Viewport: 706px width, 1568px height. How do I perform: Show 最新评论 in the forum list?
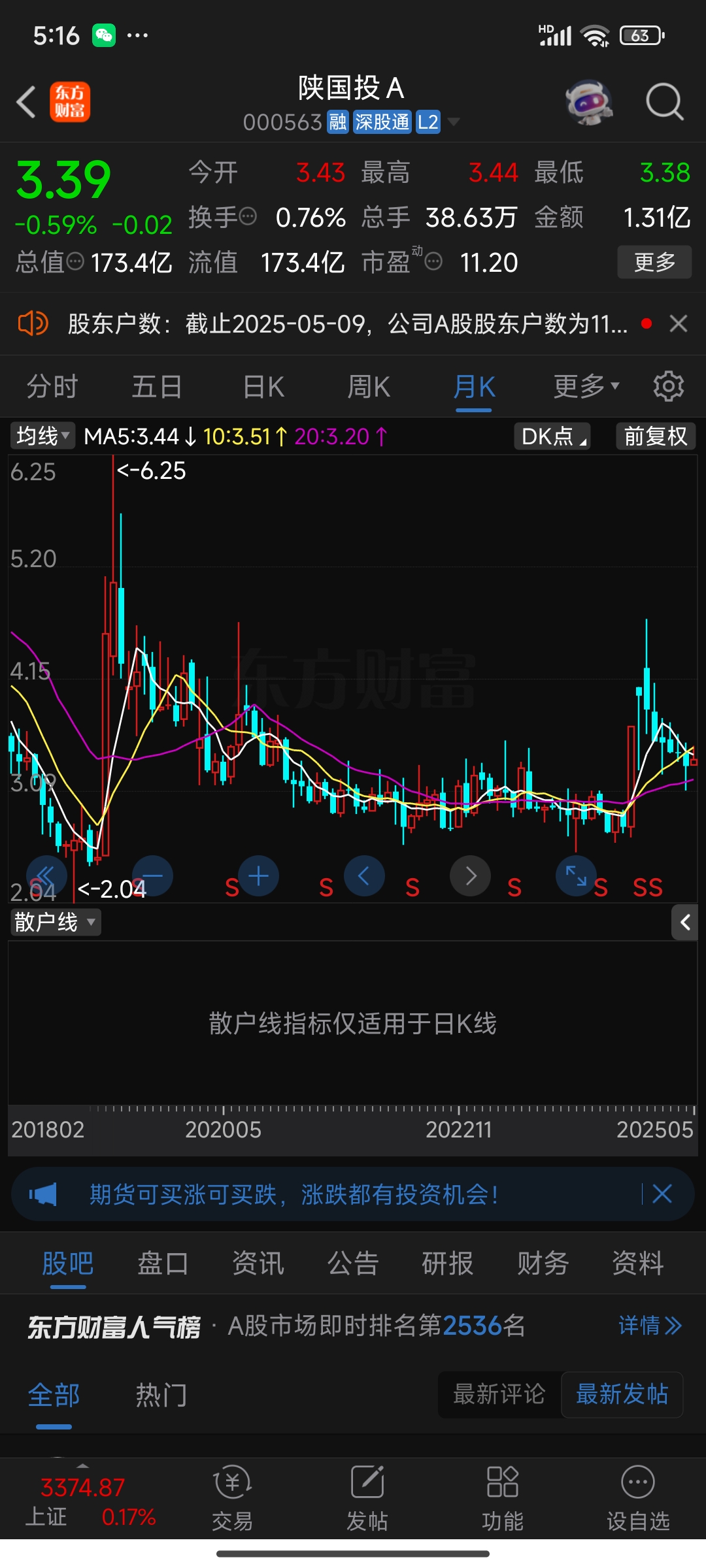[x=499, y=1394]
